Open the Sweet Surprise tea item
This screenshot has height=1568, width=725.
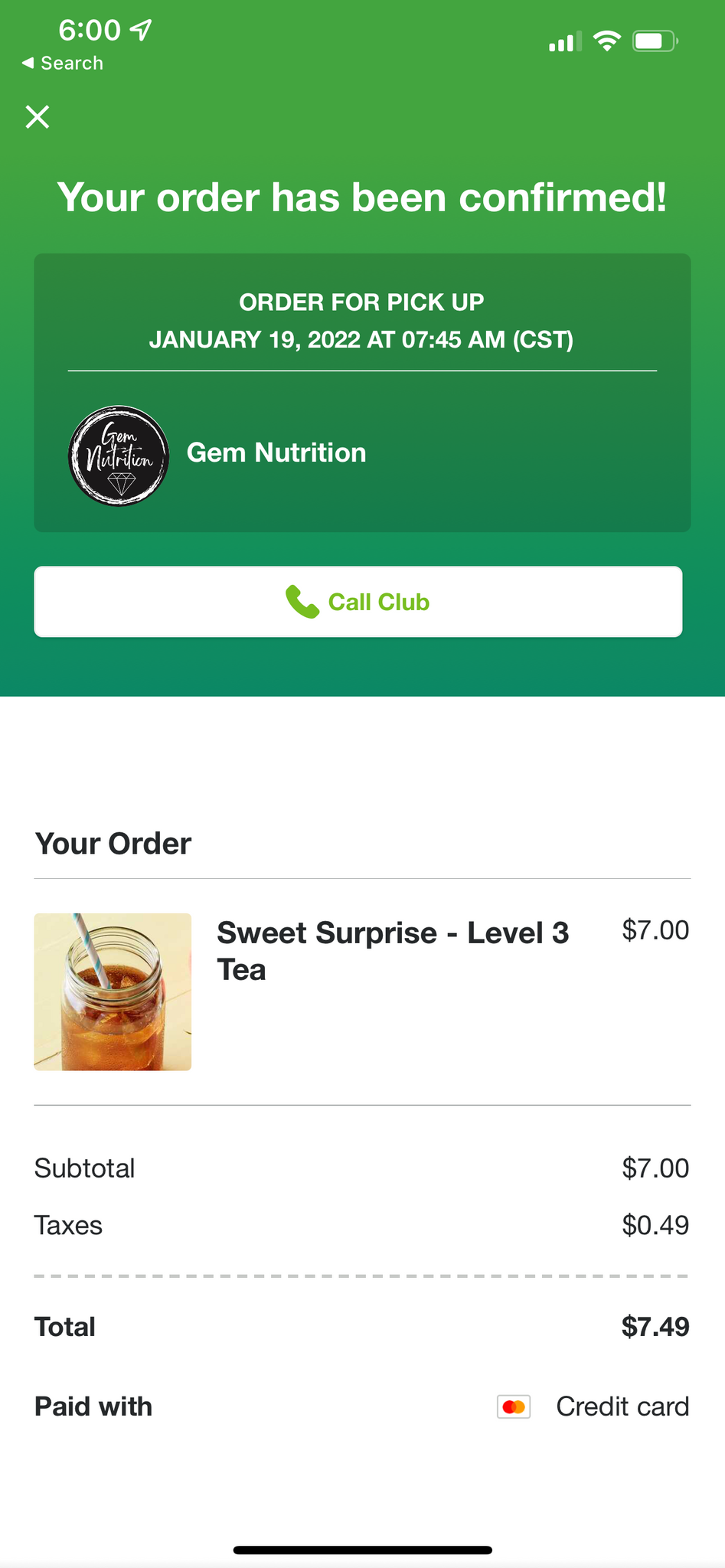click(x=362, y=991)
